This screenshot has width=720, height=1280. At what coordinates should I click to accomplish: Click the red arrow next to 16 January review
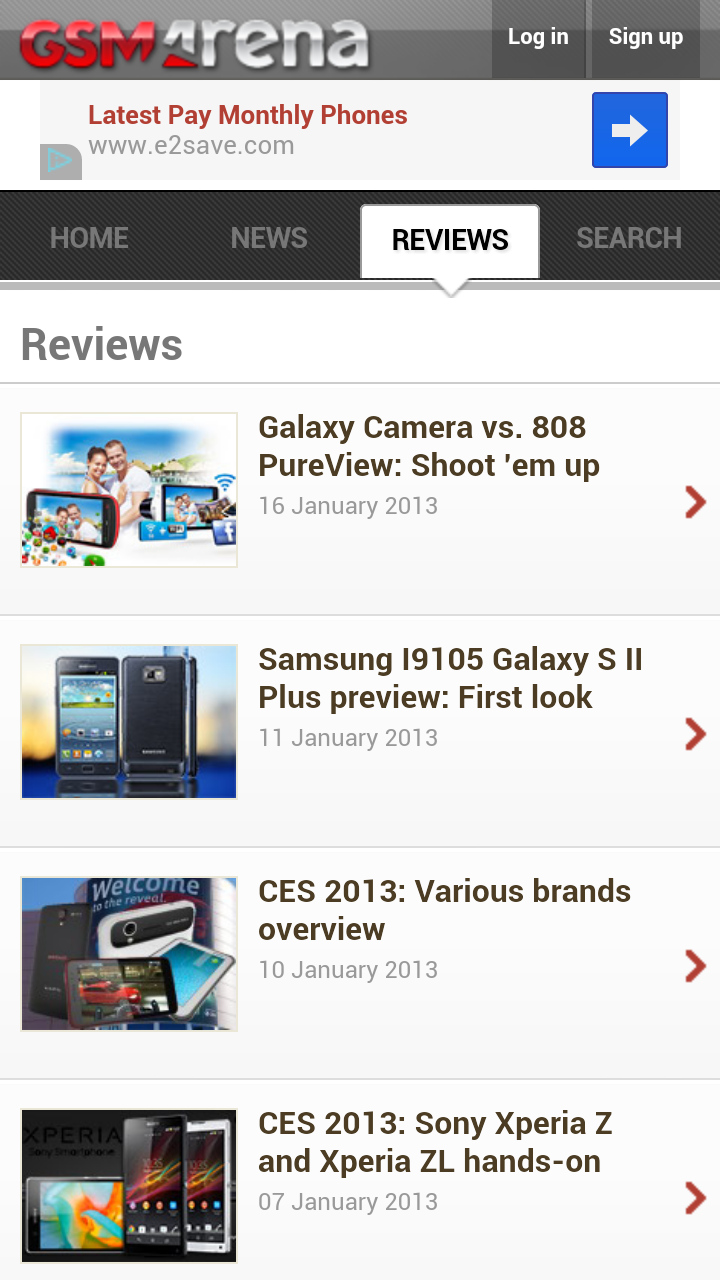point(695,502)
